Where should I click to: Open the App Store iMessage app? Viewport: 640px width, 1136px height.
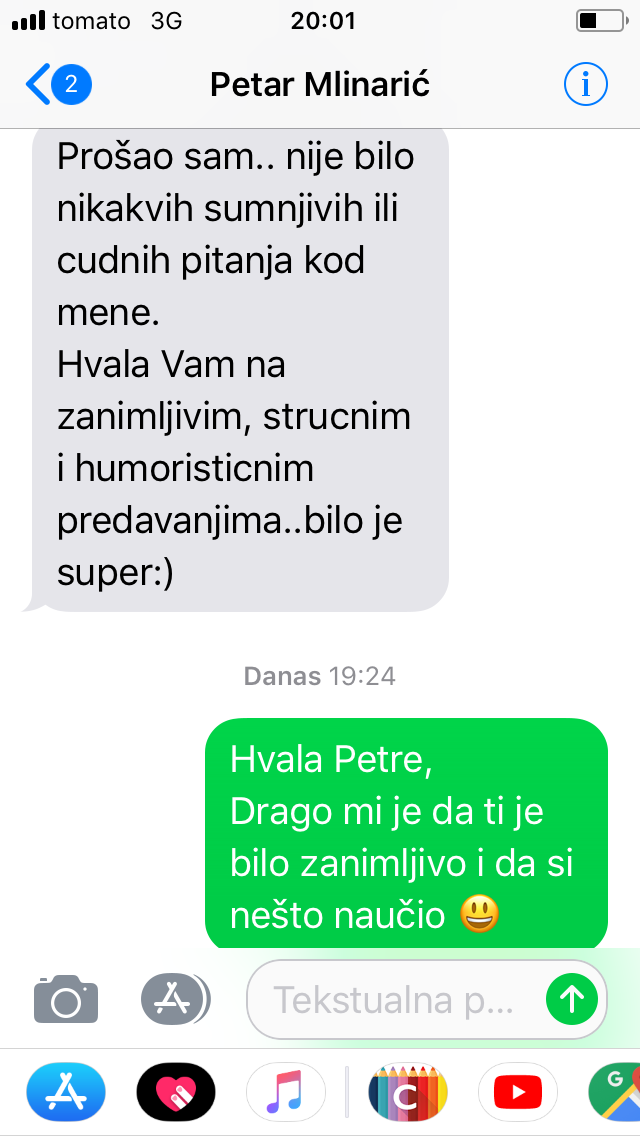[x=66, y=1092]
